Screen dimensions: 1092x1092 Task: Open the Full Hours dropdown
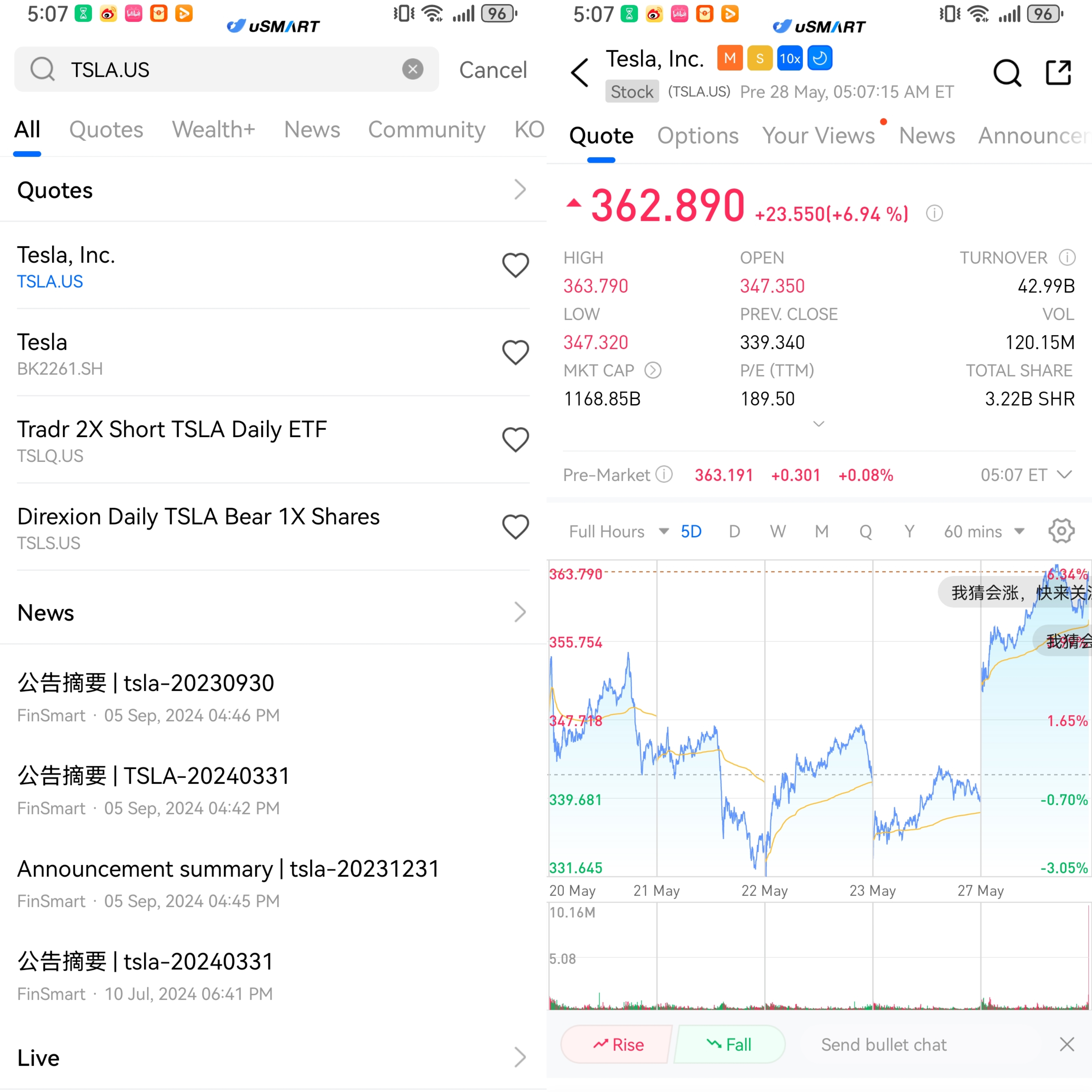618,531
